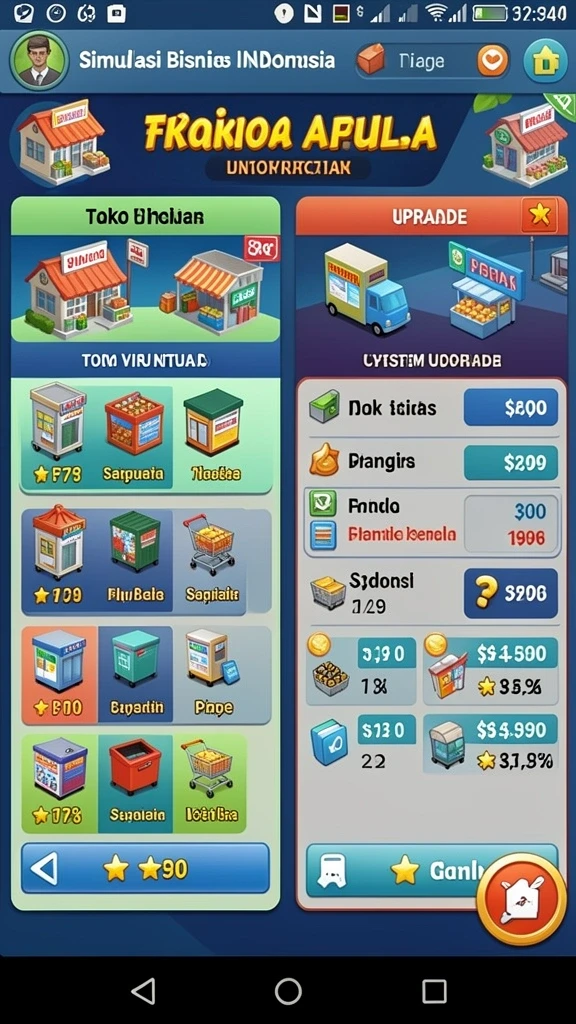This screenshot has height=1024, width=576.
Task: Select the $$4.500 upgrade tile
Action: 490,670
